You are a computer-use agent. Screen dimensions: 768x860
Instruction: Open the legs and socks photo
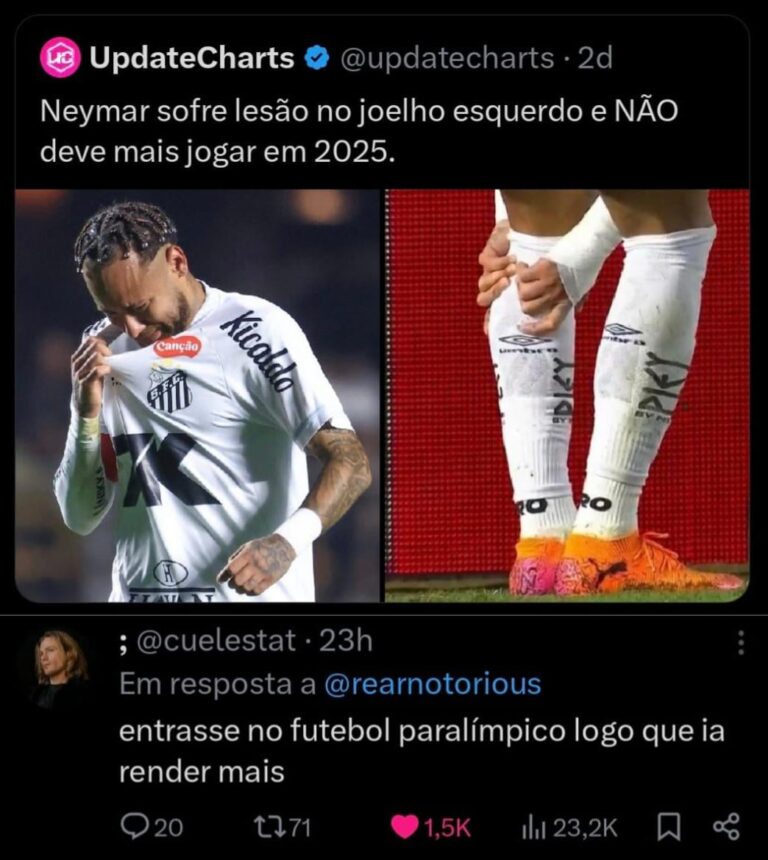(x=567, y=396)
